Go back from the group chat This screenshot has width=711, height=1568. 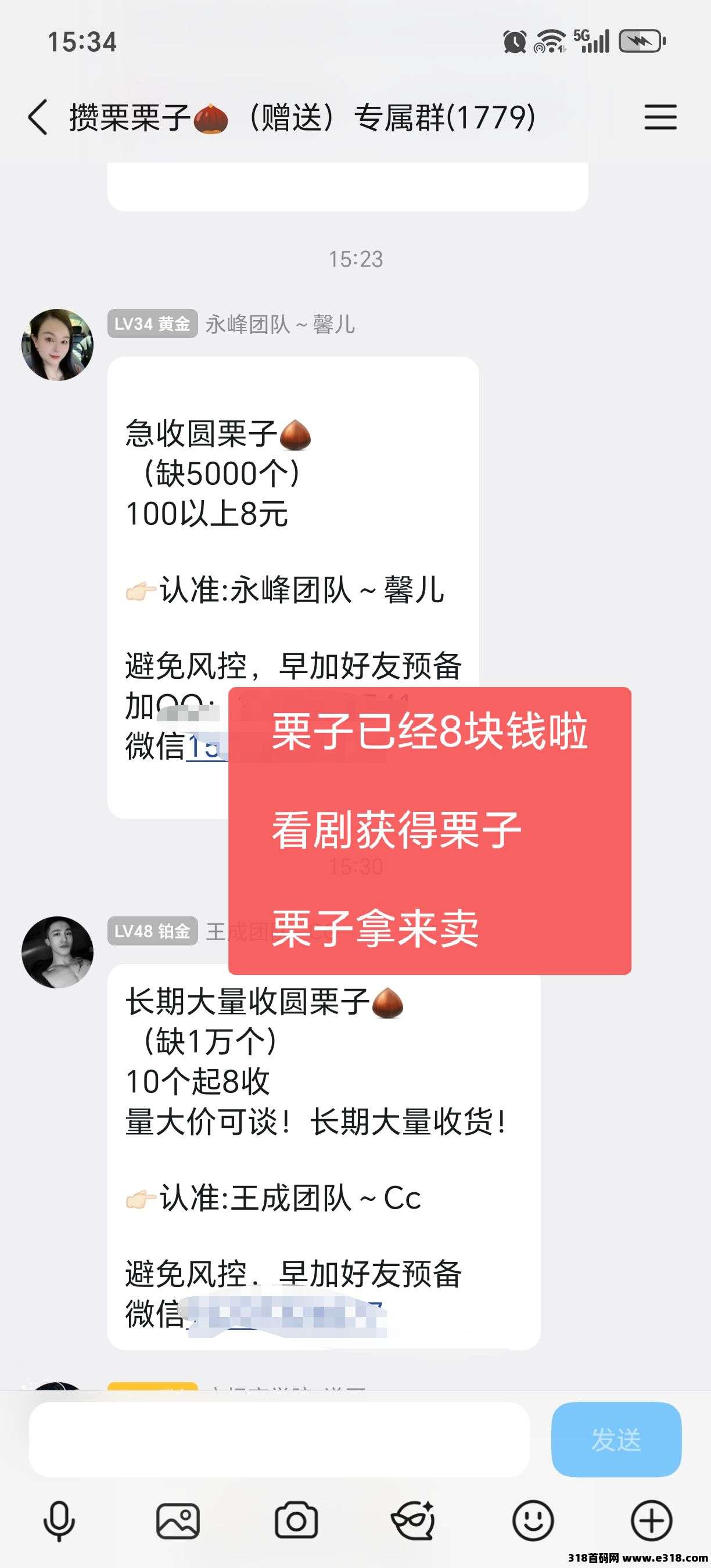tap(38, 117)
